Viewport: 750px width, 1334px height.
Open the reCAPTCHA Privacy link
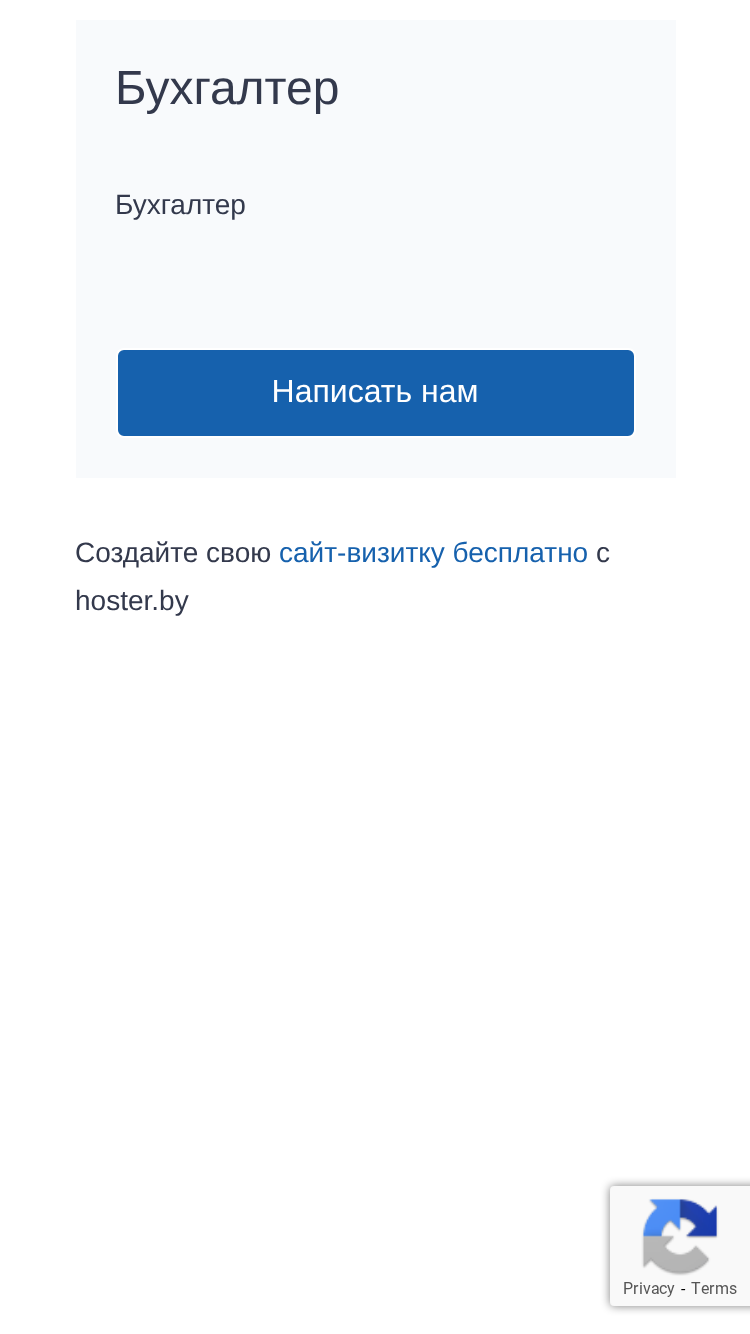[x=648, y=1288]
